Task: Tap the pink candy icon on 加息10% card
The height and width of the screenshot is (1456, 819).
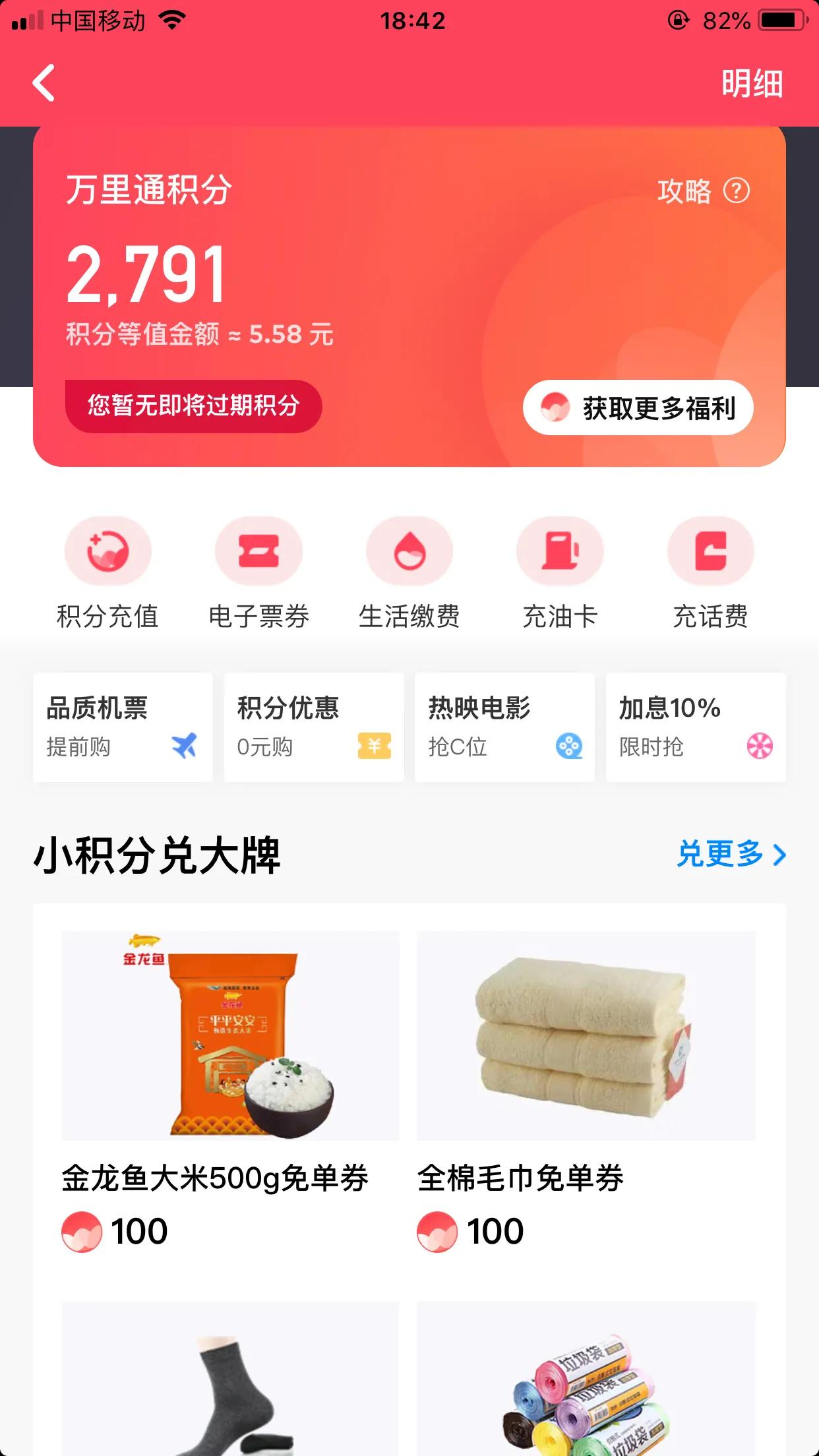Action: [x=759, y=747]
